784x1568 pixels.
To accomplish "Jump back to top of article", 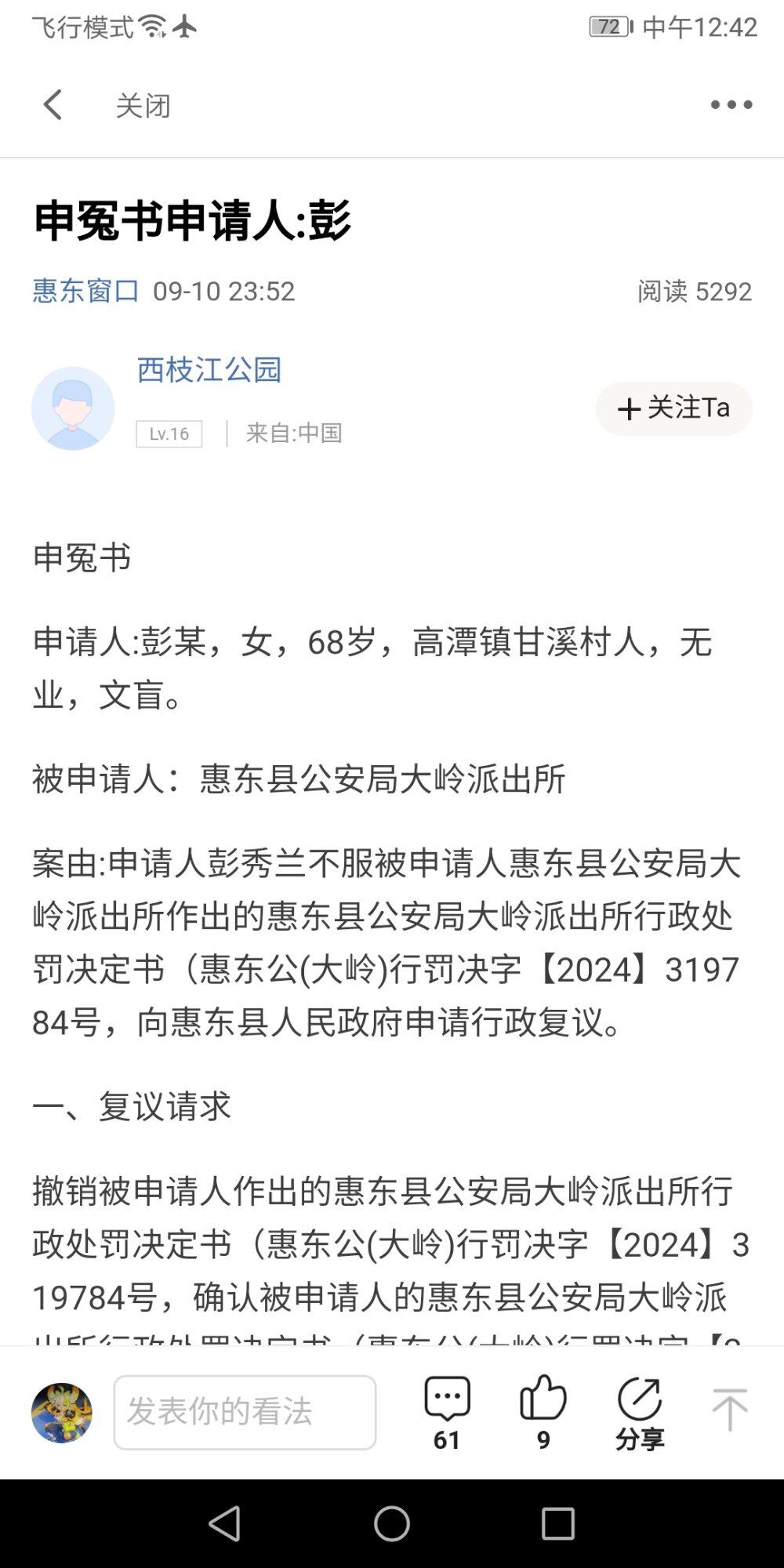I will [x=729, y=1410].
